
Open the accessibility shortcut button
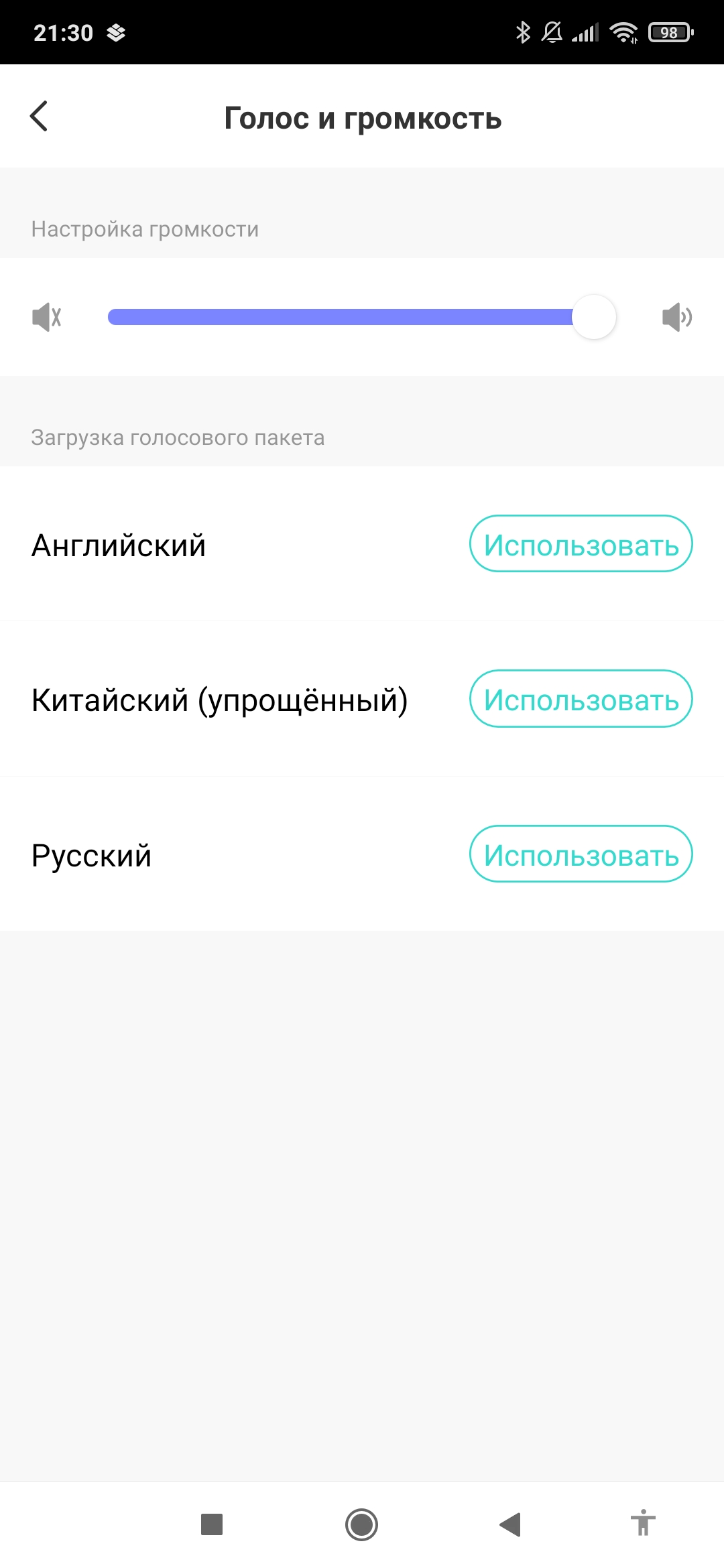(643, 1523)
